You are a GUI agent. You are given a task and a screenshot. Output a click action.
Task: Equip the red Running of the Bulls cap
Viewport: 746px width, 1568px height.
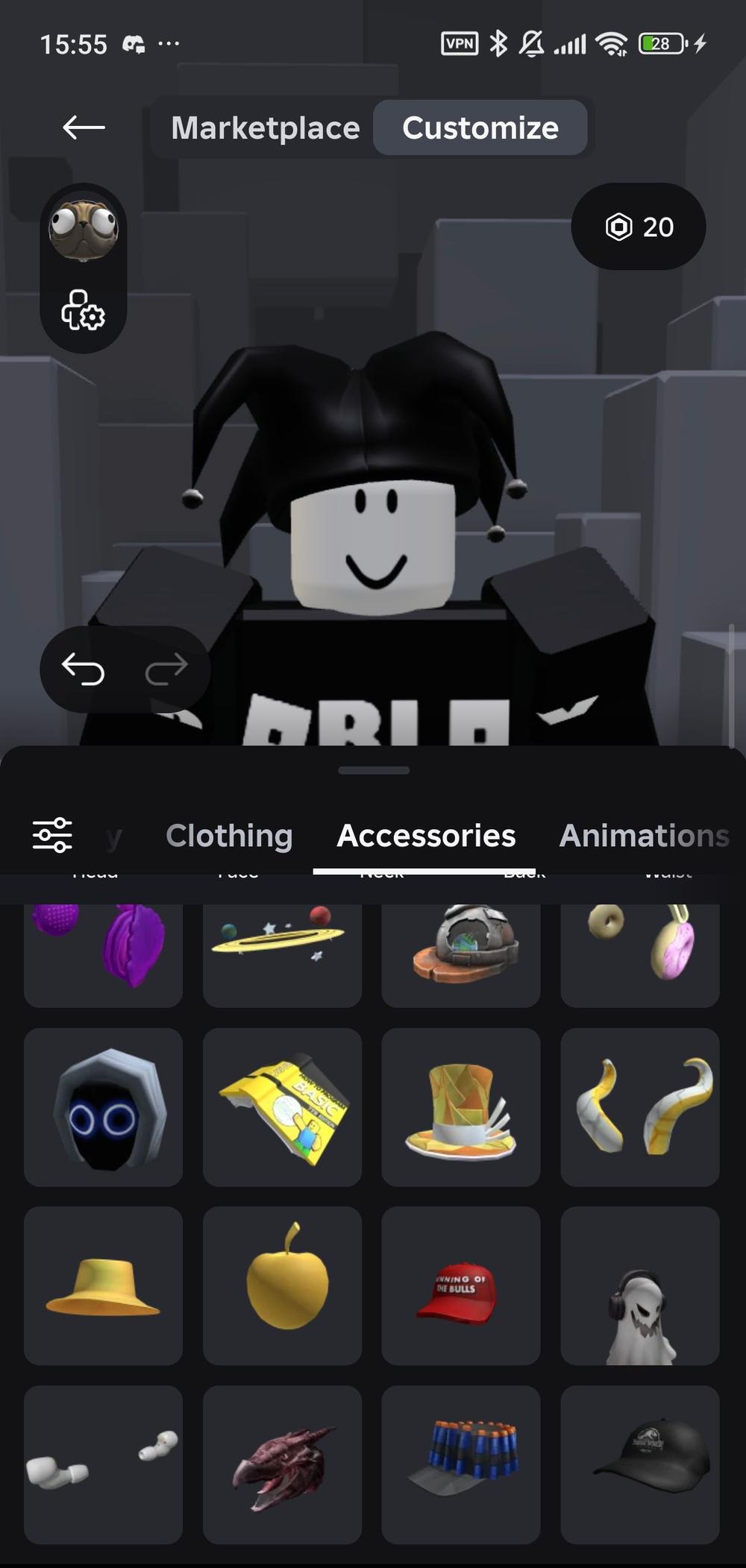coord(460,1285)
